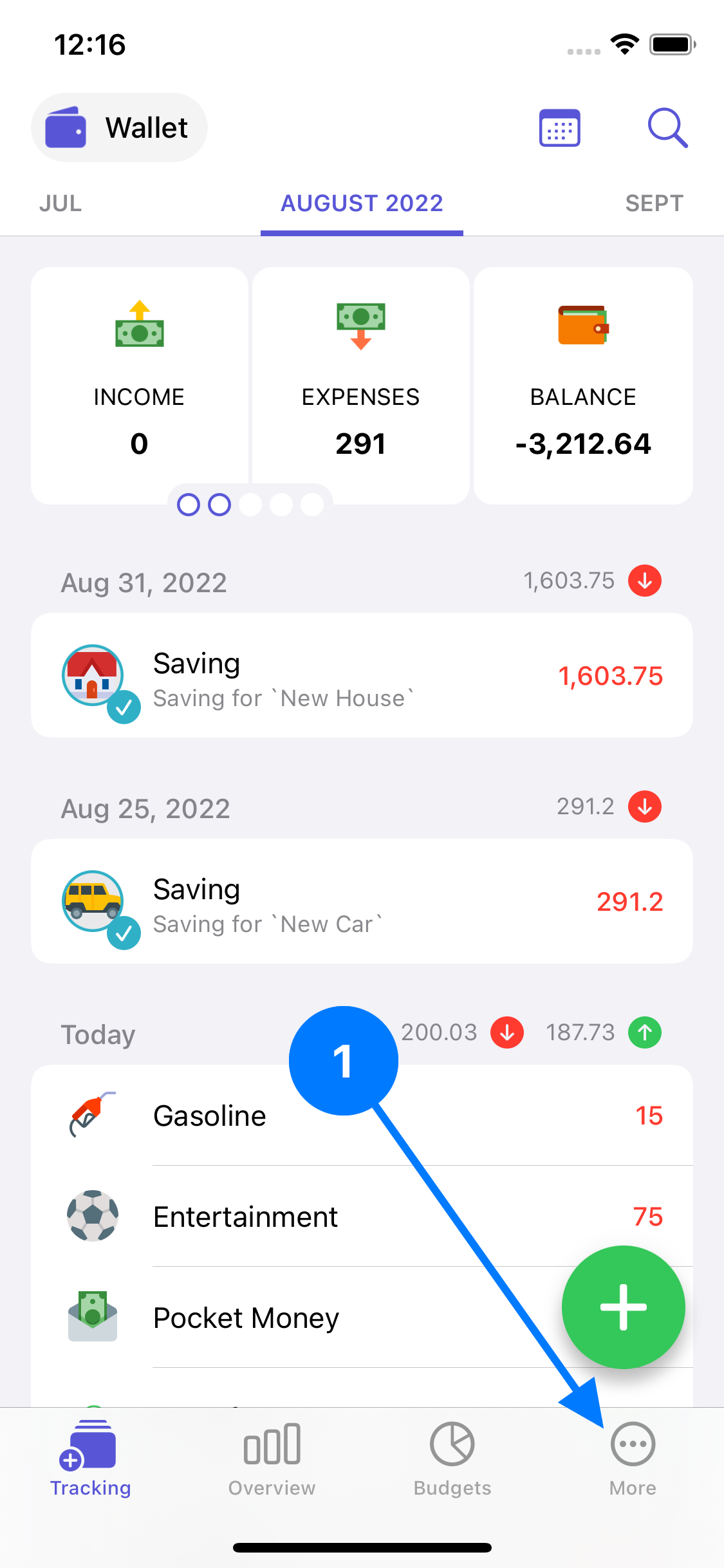Go to the Overview tab

point(272,1458)
